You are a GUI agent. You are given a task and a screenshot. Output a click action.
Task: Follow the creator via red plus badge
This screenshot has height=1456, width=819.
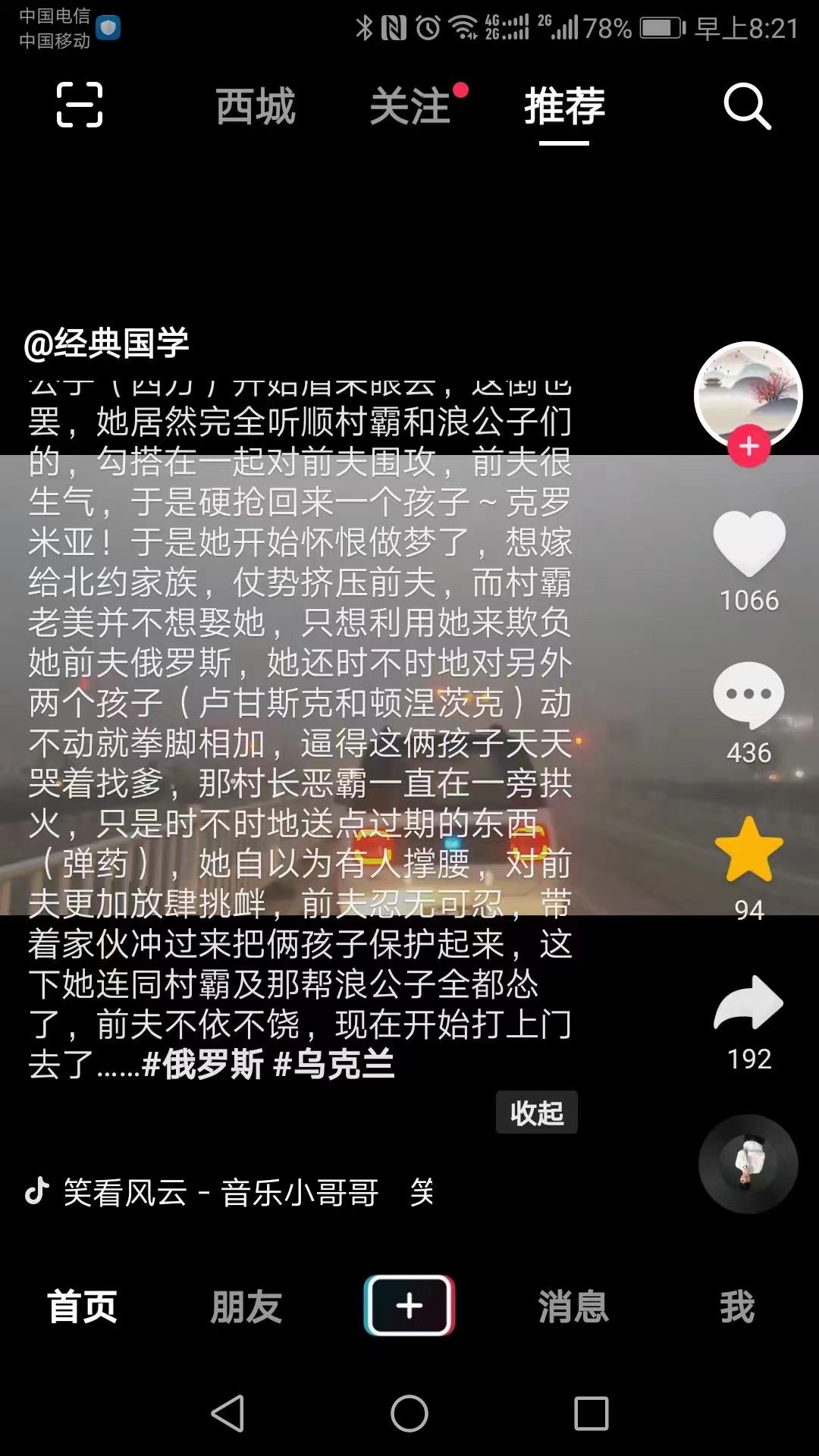[749, 447]
